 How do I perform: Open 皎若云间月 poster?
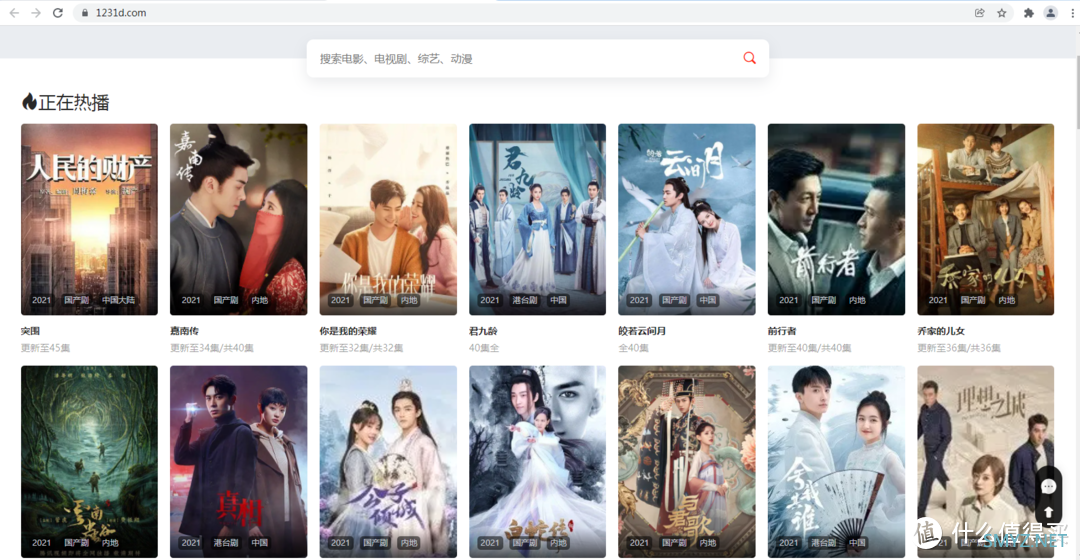[x=686, y=219]
